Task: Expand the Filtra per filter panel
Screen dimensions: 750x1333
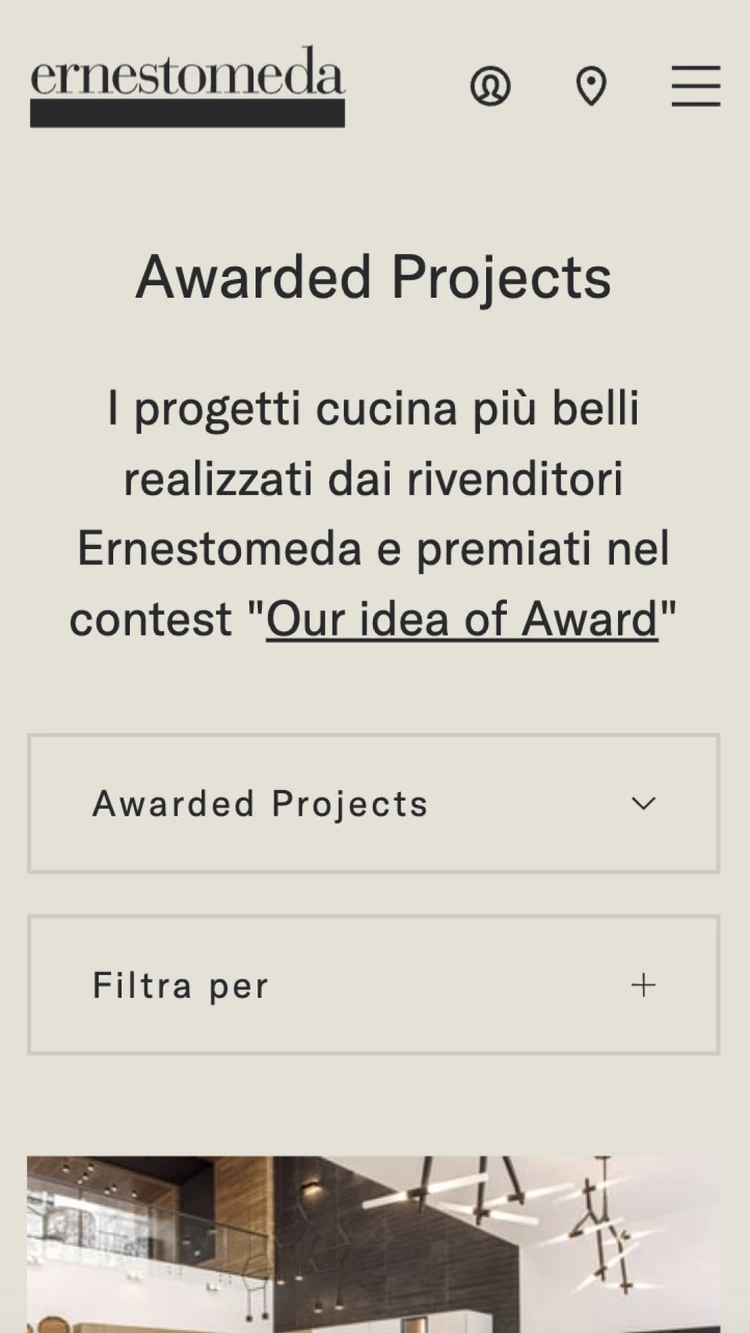Action: [373, 985]
